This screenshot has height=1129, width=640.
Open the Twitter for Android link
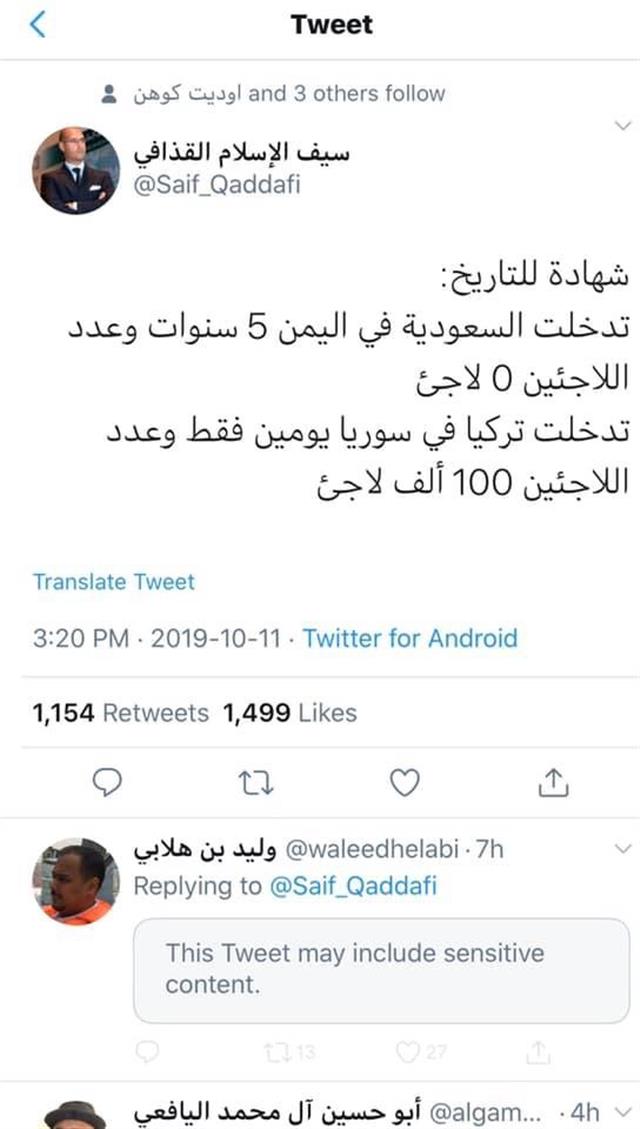pyautogui.click(x=410, y=638)
